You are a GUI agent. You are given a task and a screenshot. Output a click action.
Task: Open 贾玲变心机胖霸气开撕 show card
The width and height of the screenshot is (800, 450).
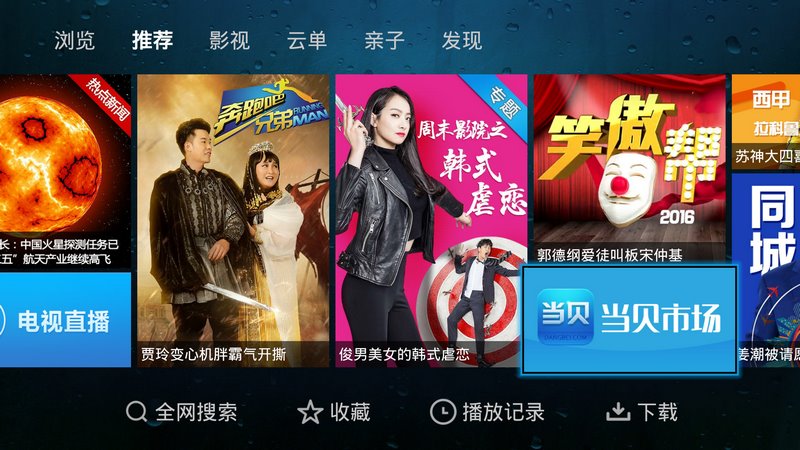point(233,220)
